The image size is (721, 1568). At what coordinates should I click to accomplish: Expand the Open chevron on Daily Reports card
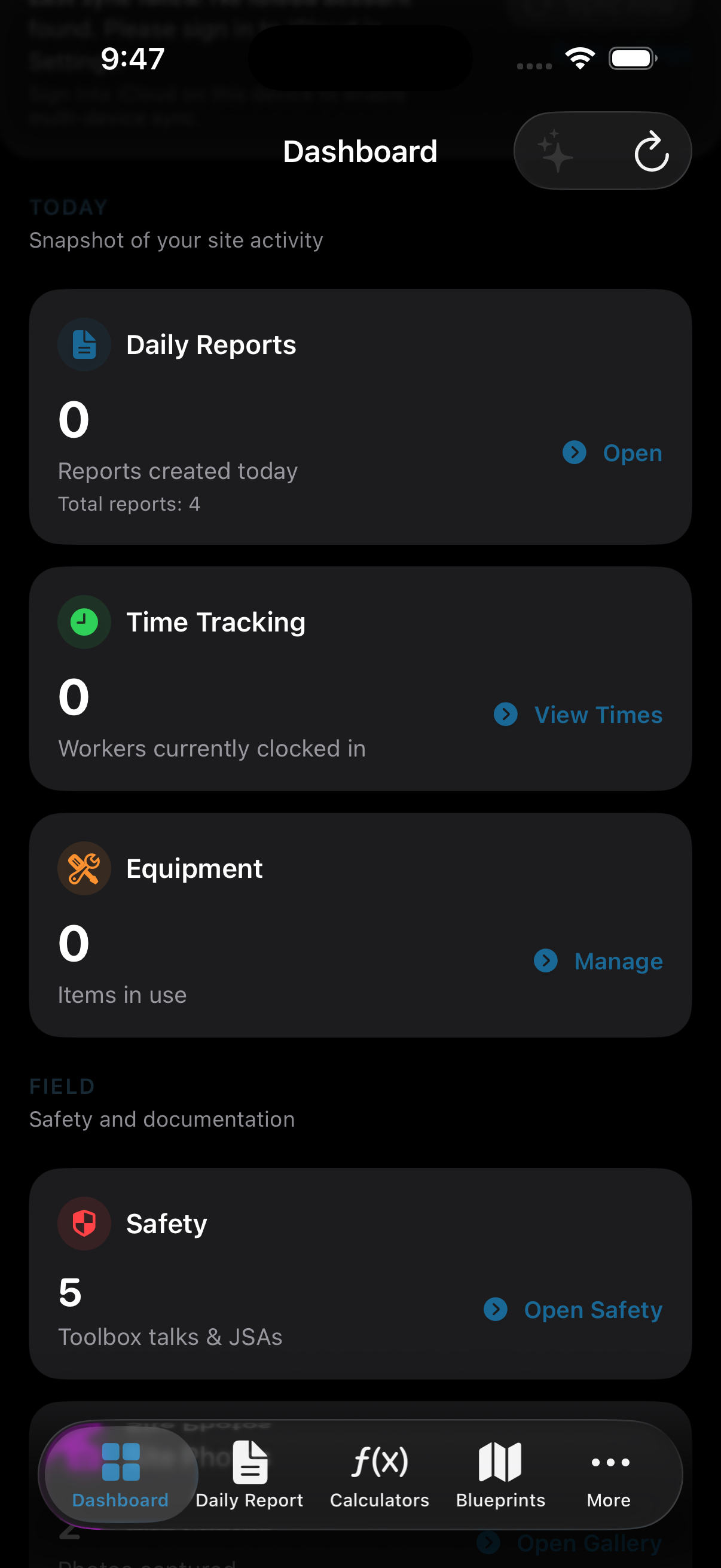coord(574,453)
